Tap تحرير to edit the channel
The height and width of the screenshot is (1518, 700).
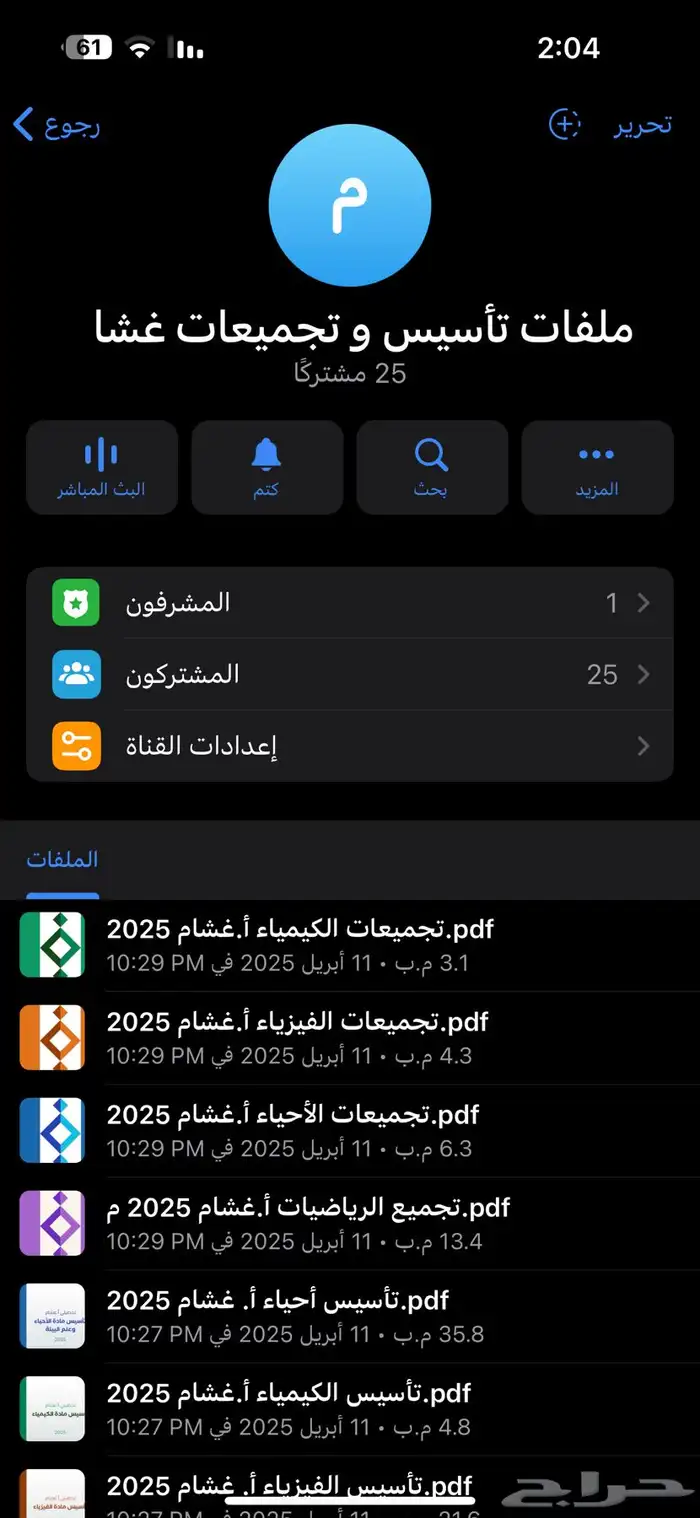click(642, 125)
